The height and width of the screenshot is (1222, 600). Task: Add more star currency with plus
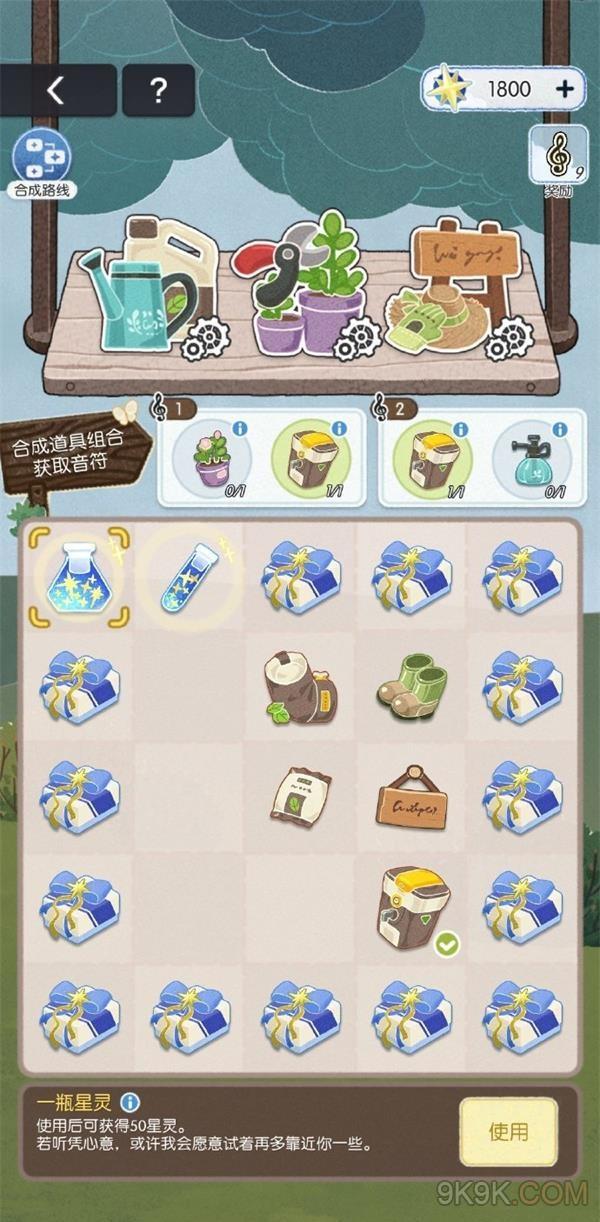[x=565, y=89]
